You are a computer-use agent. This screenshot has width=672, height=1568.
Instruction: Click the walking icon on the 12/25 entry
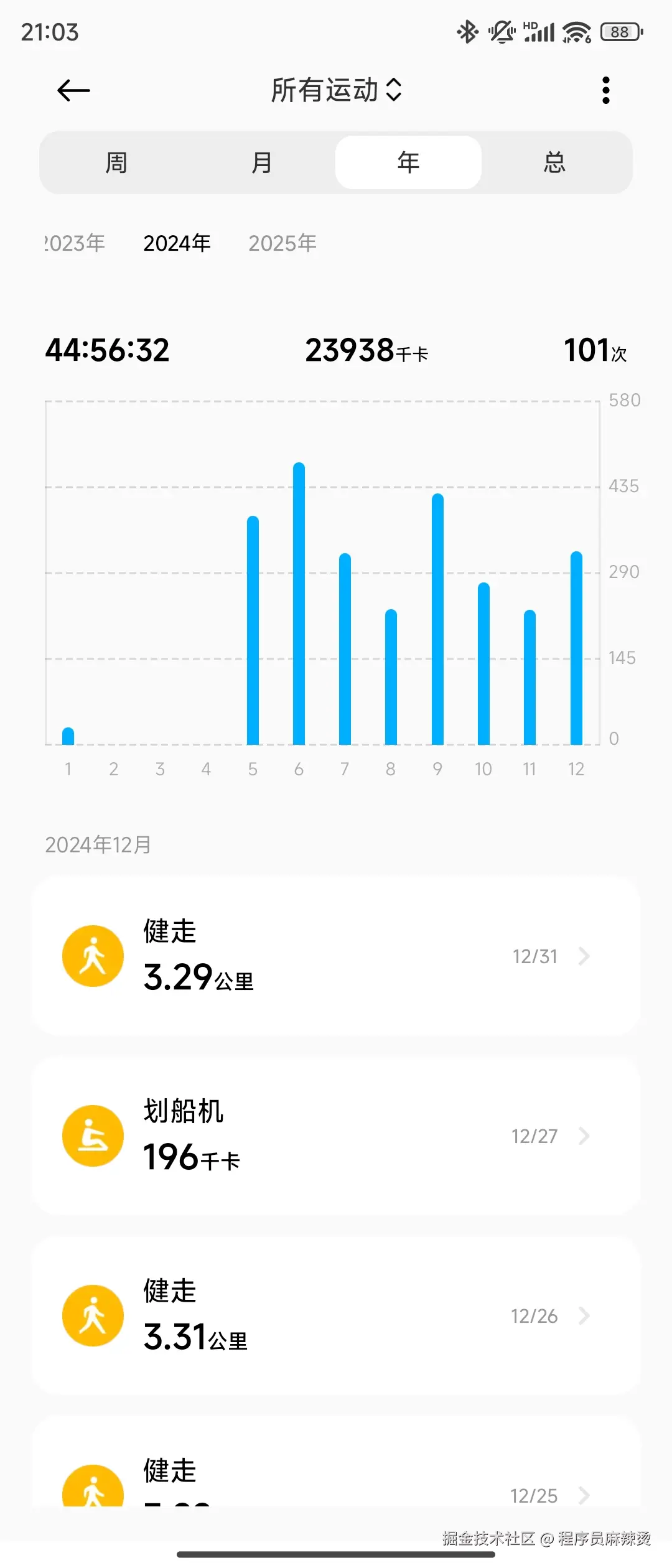pyautogui.click(x=93, y=1487)
